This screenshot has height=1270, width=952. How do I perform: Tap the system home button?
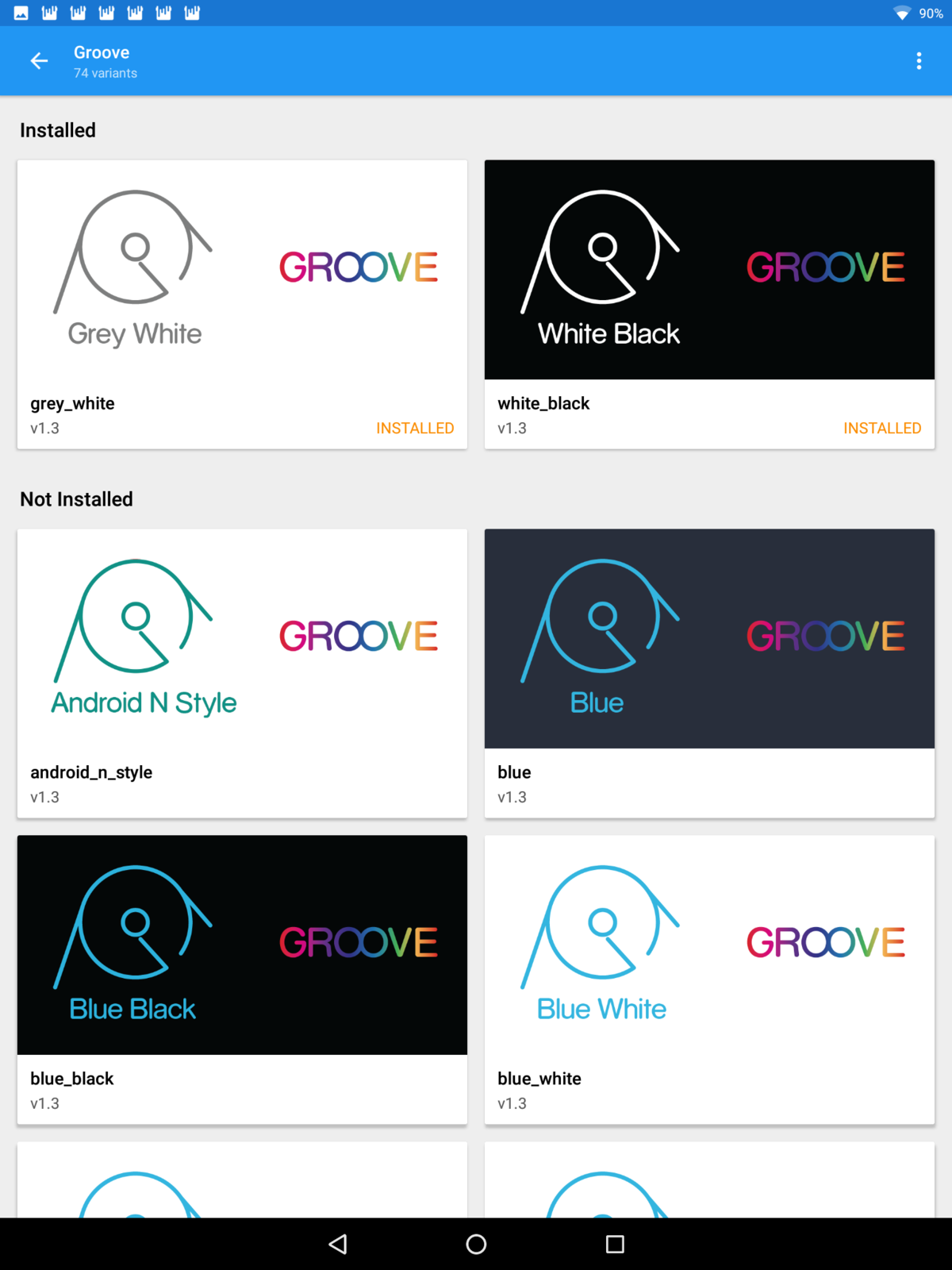coord(476,1244)
